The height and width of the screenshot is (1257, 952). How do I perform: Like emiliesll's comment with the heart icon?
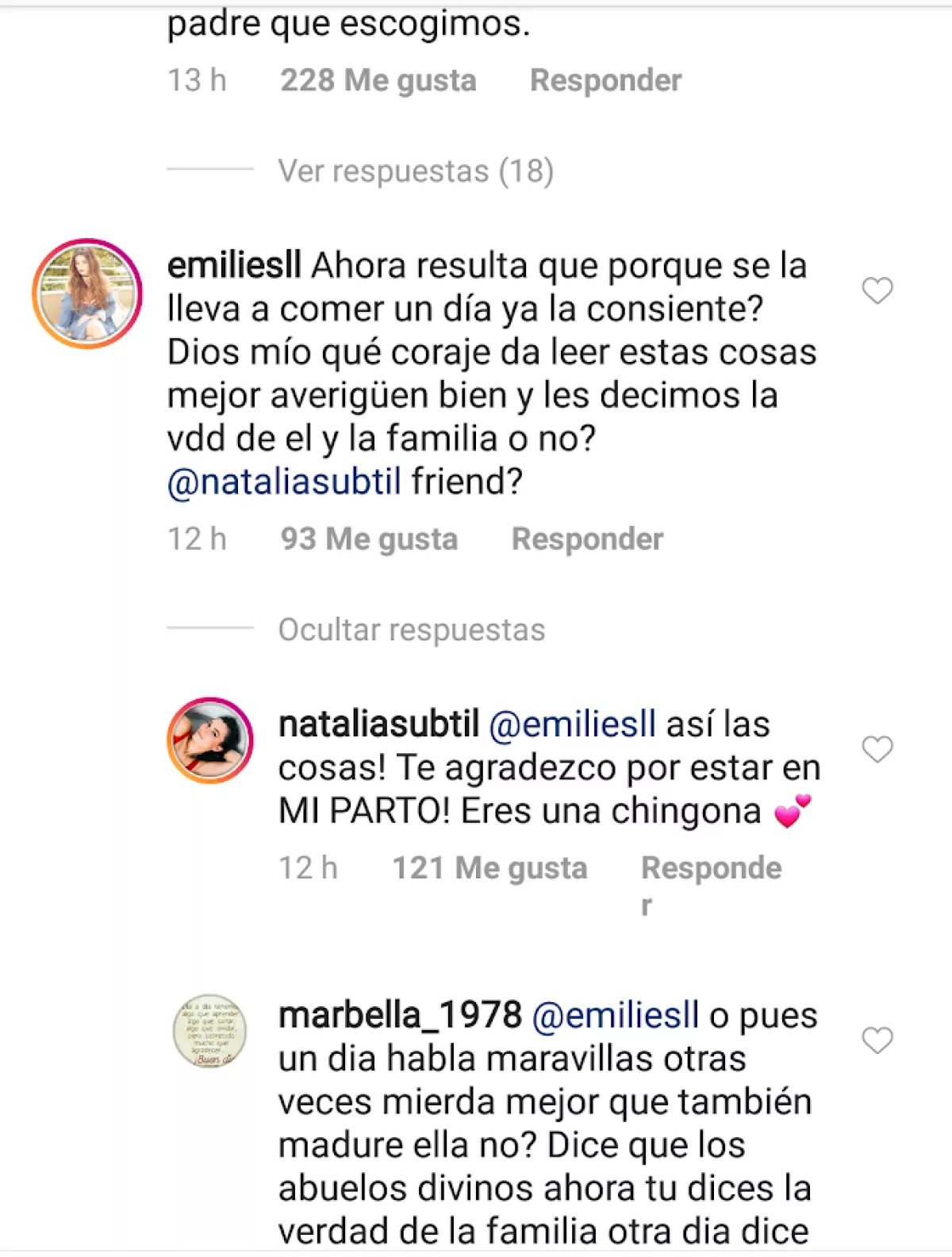877,291
